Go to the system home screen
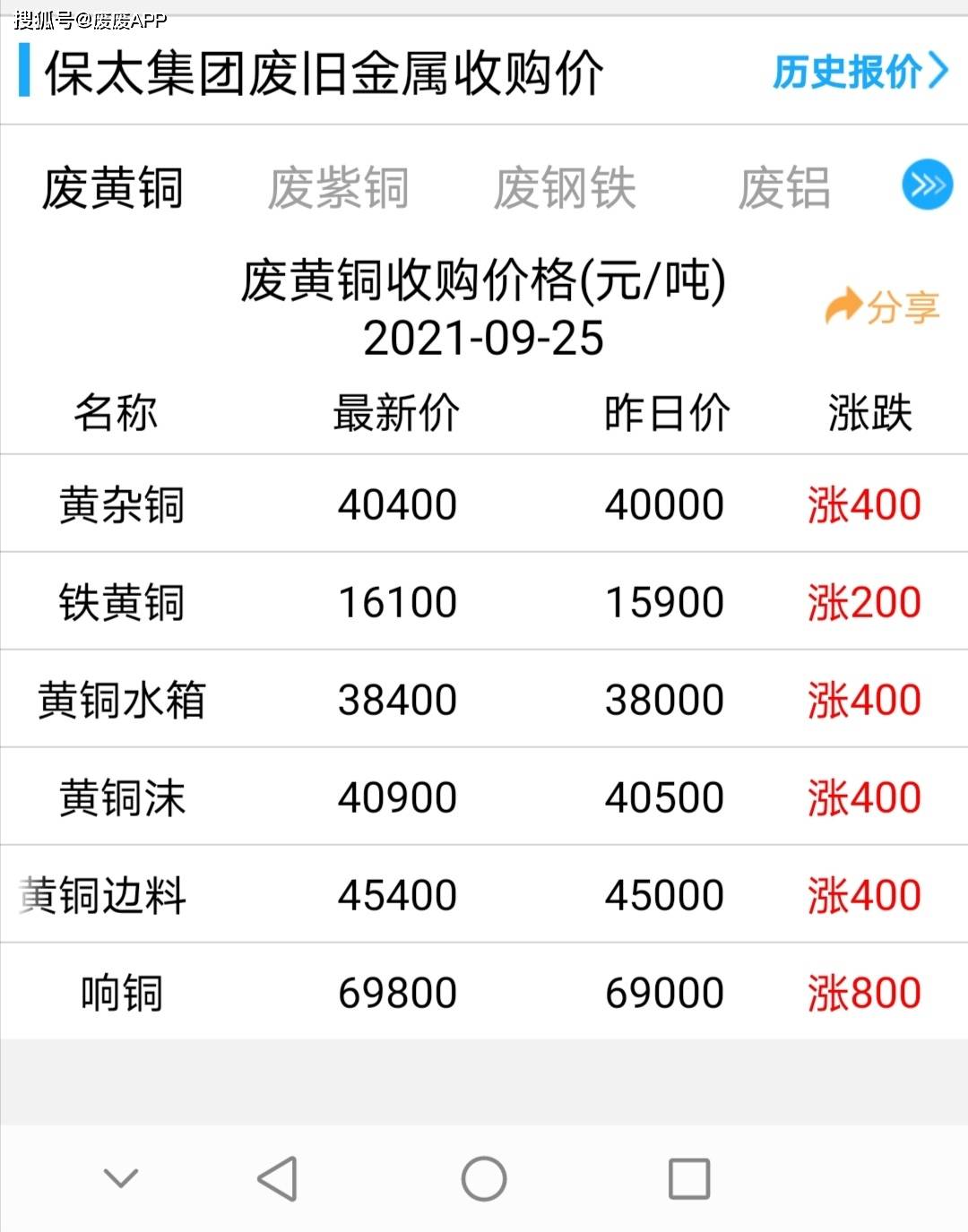Image resolution: width=968 pixels, height=1232 pixels. 484,1178
